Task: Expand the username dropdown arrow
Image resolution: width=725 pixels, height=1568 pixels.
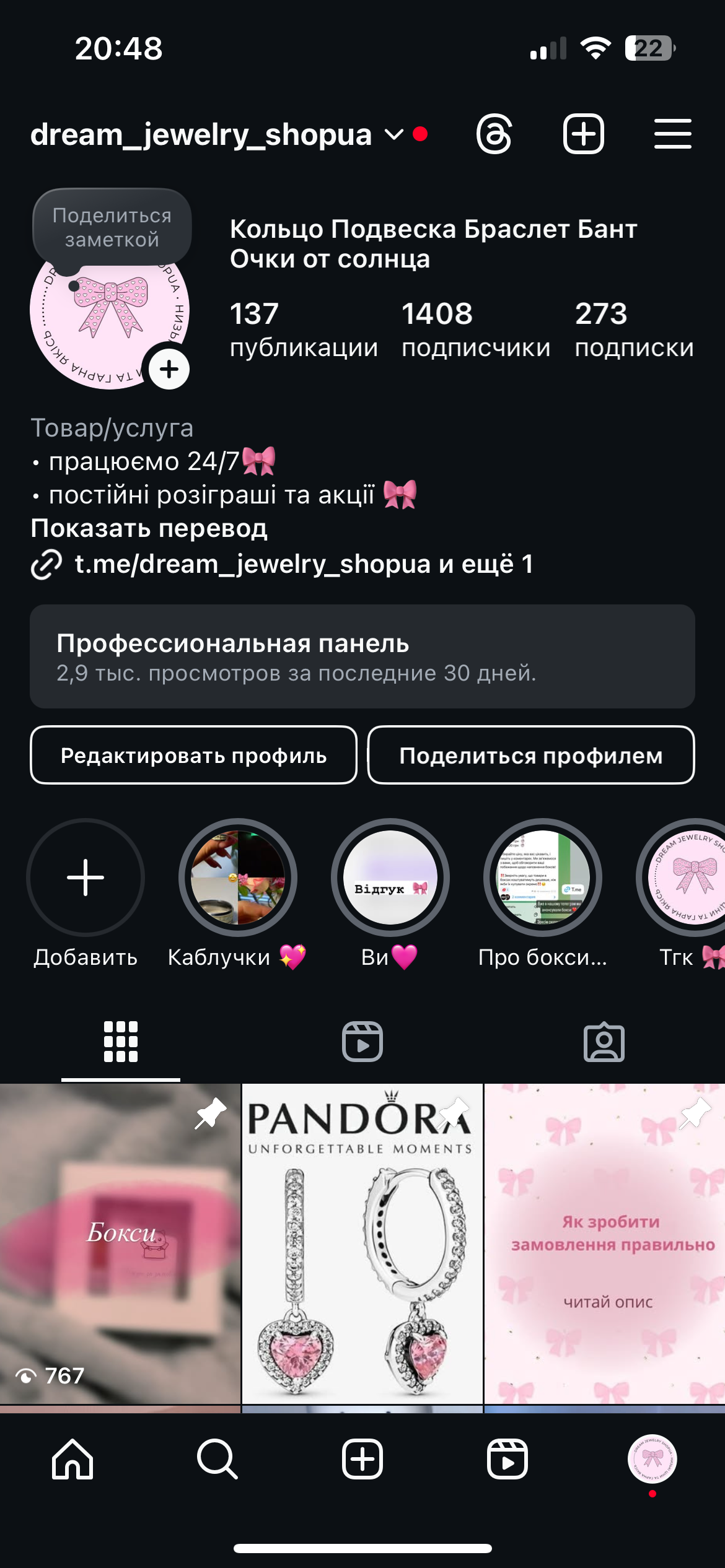Action: pyautogui.click(x=393, y=133)
